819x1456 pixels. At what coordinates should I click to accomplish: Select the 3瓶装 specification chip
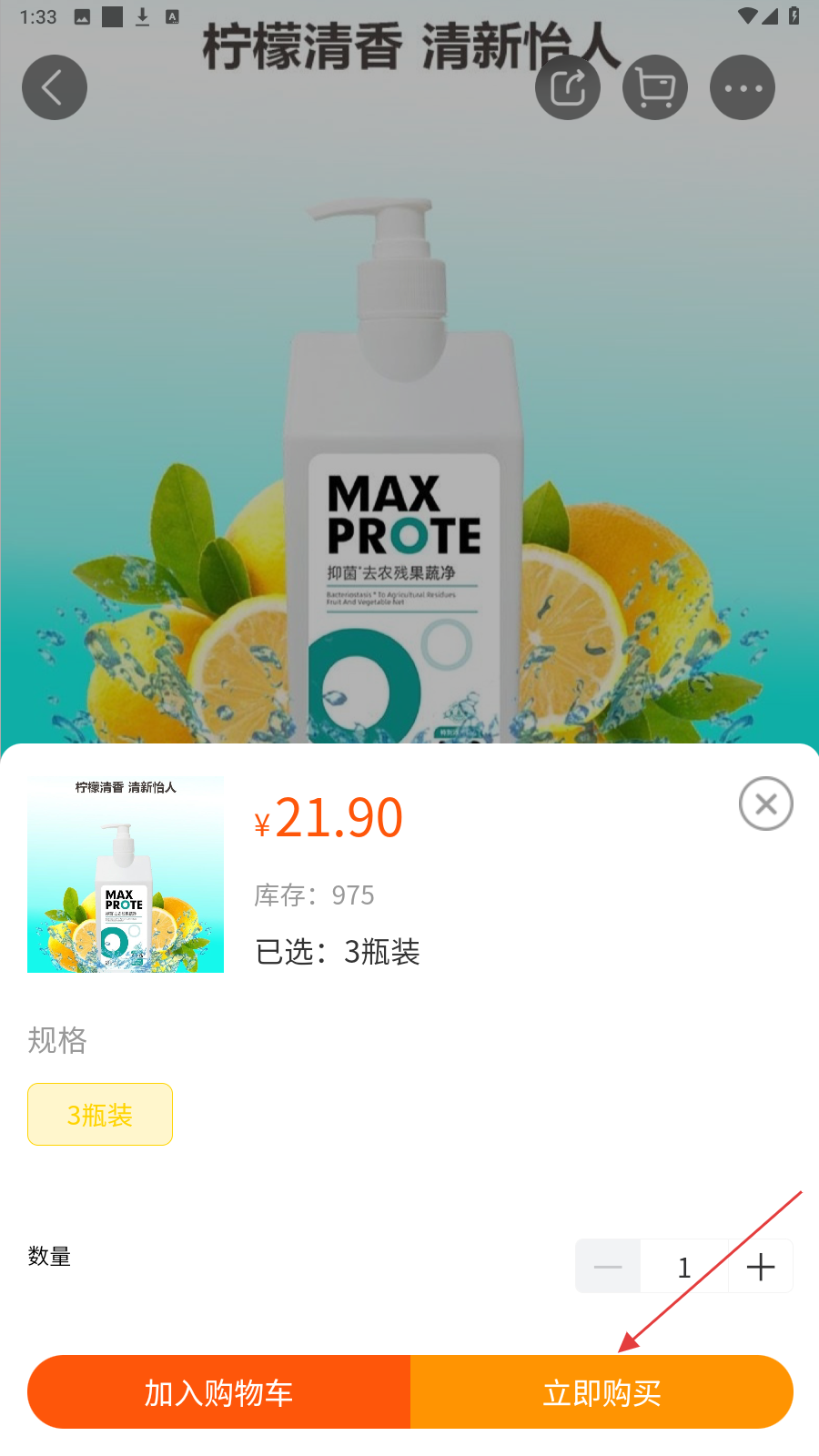[x=100, y=1115]
